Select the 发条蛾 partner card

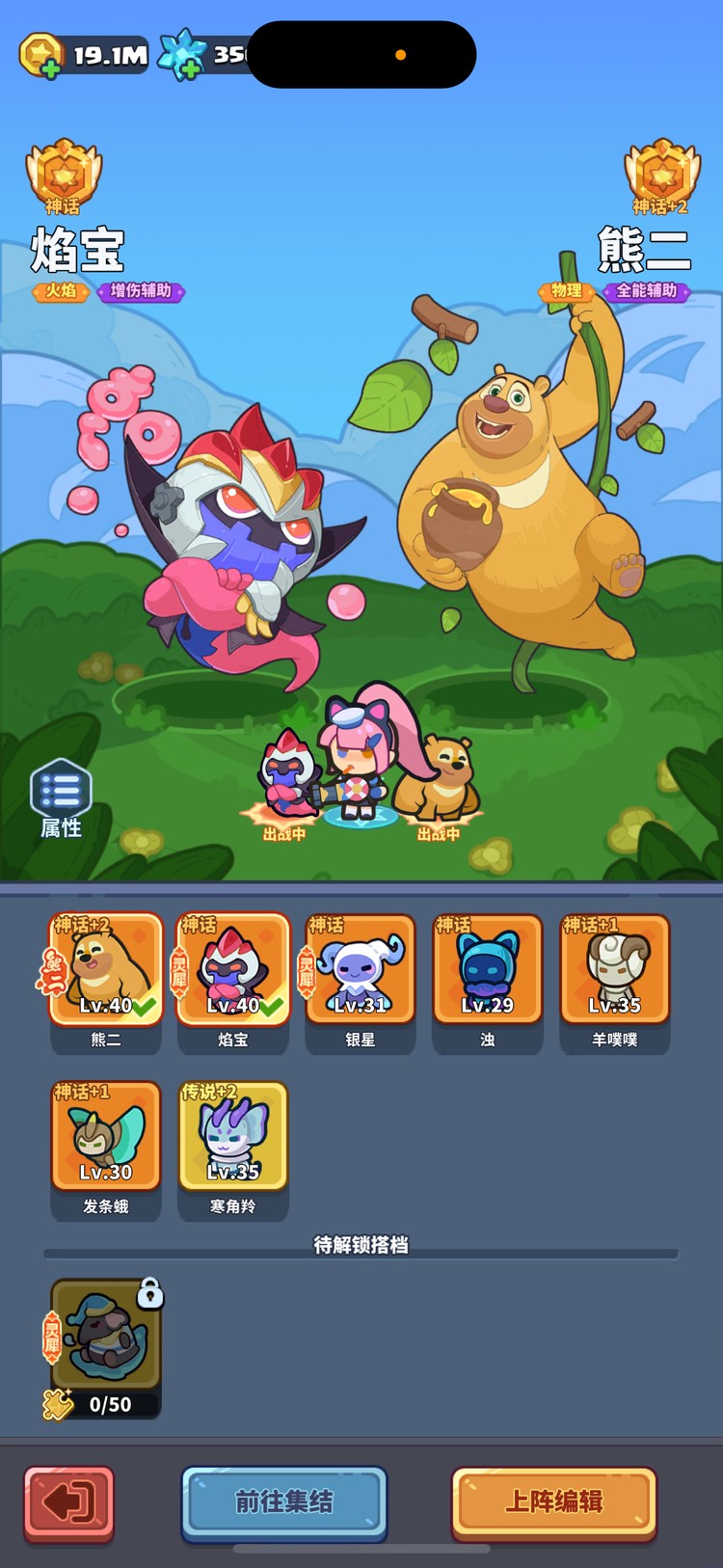coord(106,1138)
